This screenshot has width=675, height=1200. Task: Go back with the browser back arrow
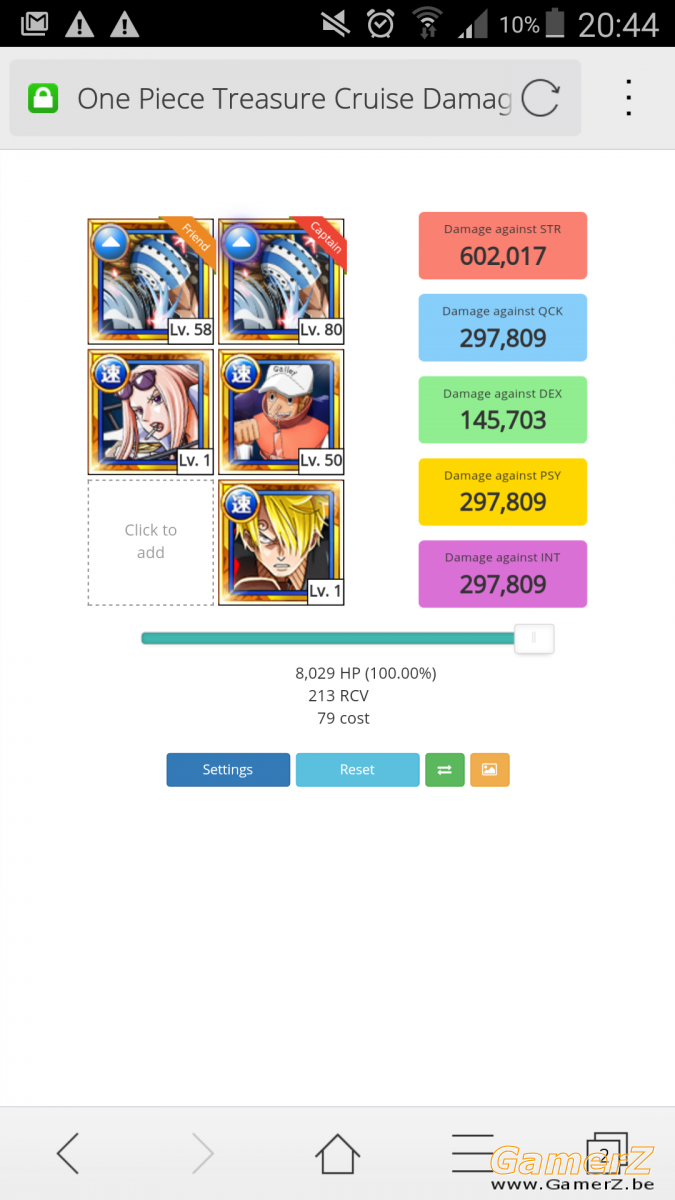[68, 1153]
